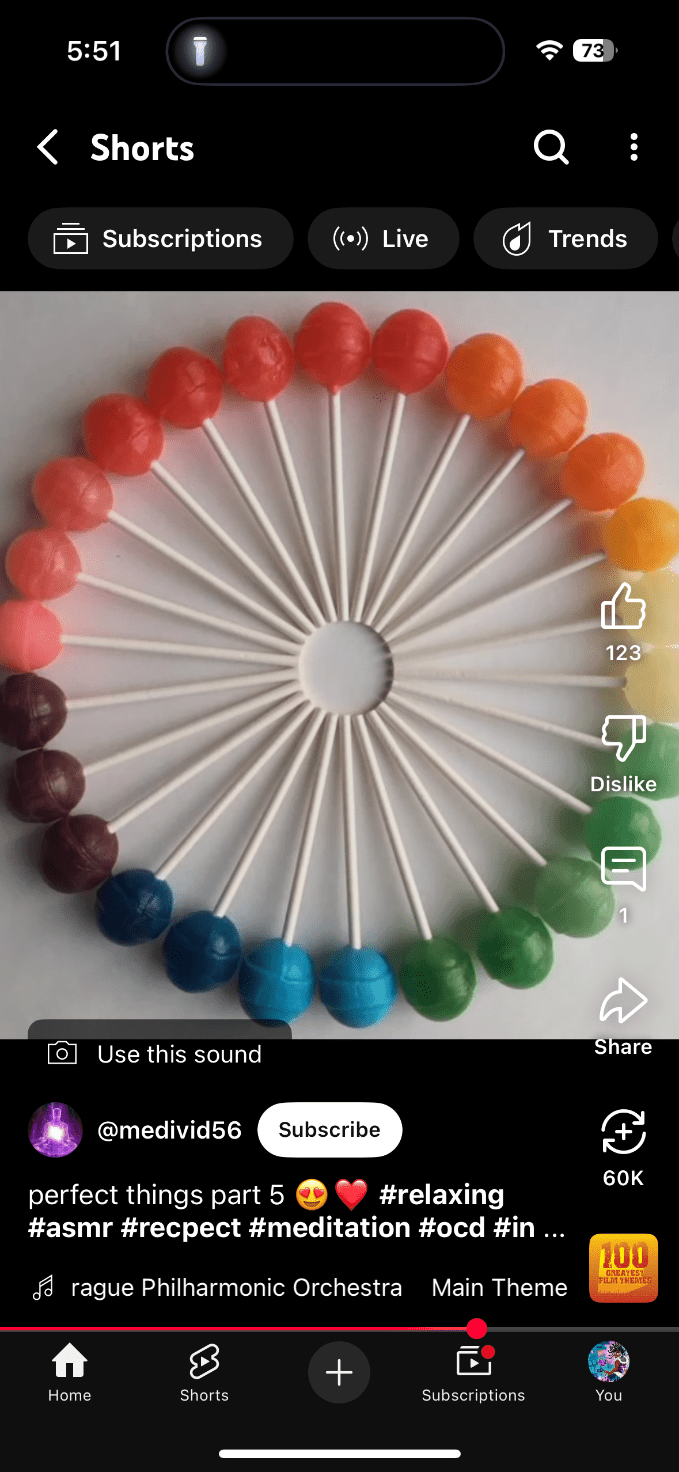
Task: Open the 100 Greatest Film Themes sound thumbnail
Action: 623,1268
